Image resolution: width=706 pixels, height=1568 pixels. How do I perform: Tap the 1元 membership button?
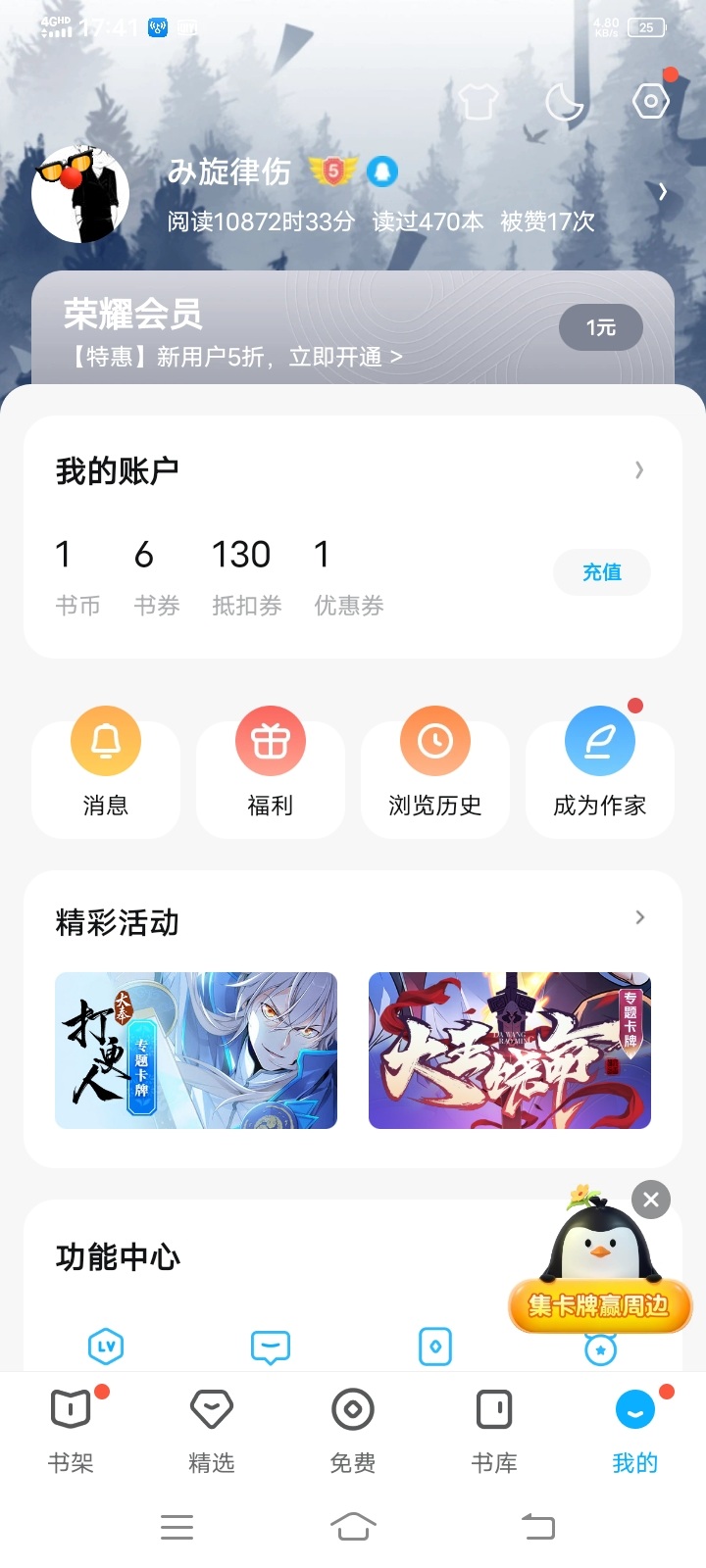(600, 327)
